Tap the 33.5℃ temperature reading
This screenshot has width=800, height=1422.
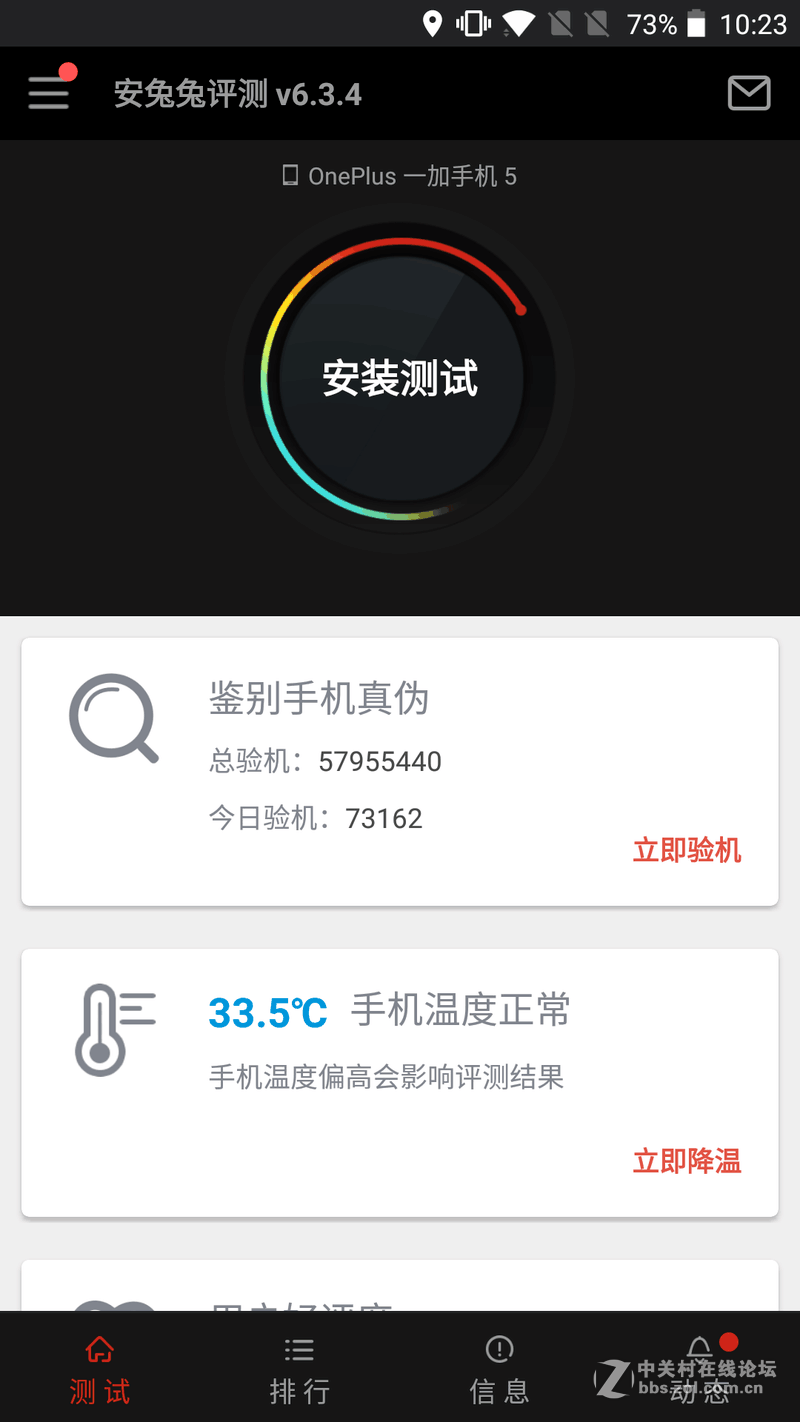(266, 1012)
